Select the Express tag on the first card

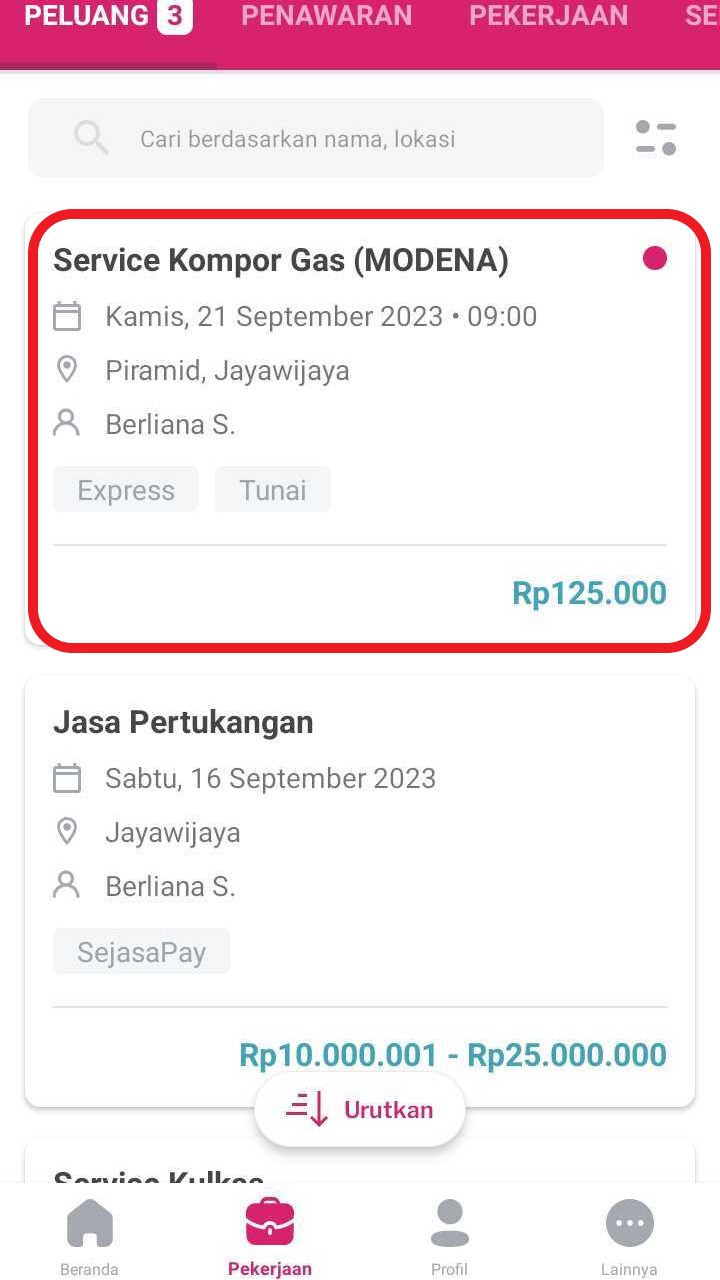(x=125, y=489)
